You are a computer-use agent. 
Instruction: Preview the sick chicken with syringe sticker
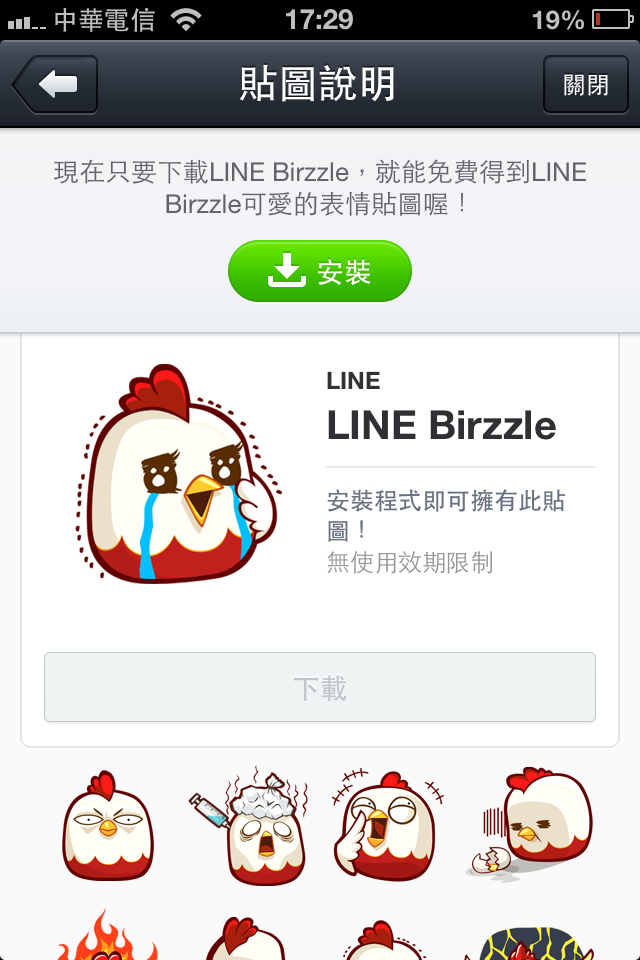click(250, 825)
